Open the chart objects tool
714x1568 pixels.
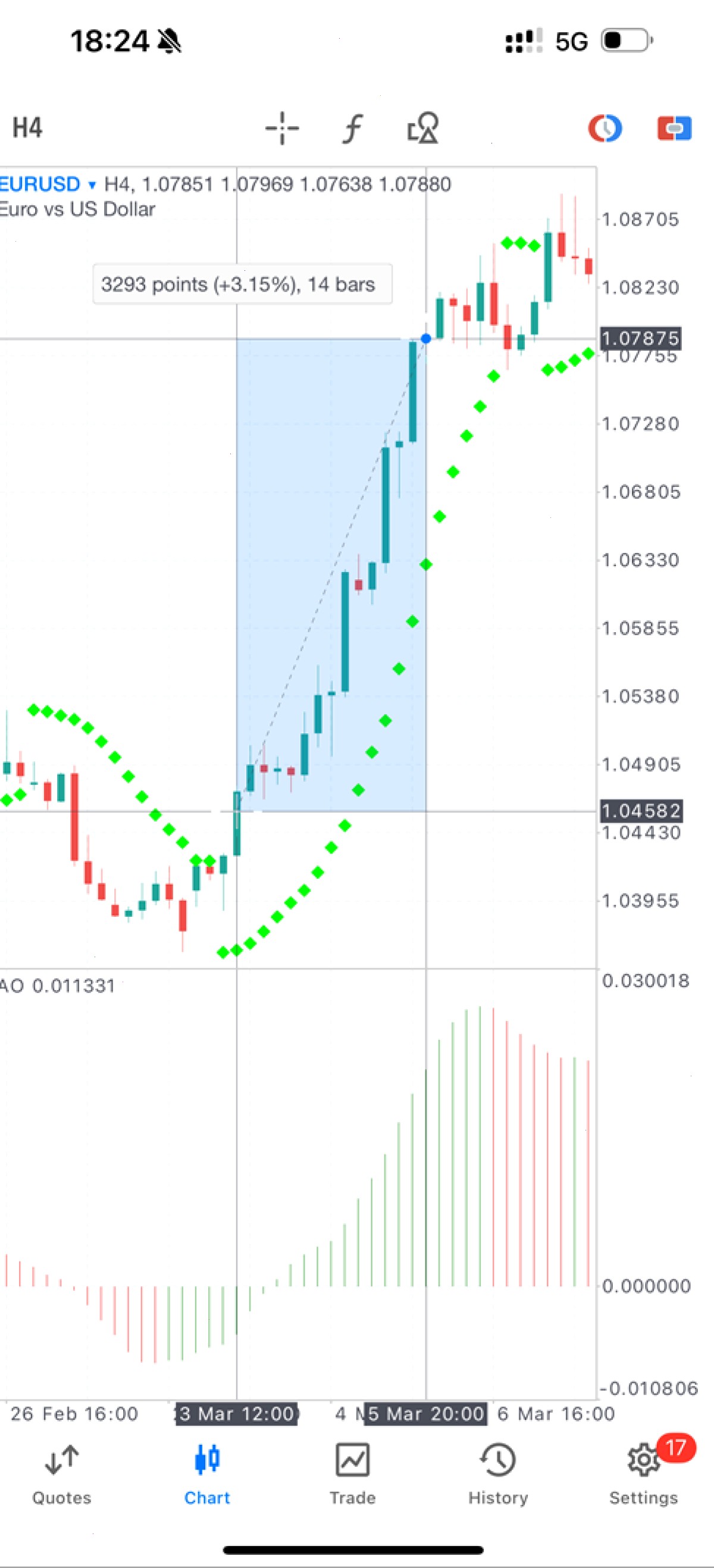[x=423, y=128]
